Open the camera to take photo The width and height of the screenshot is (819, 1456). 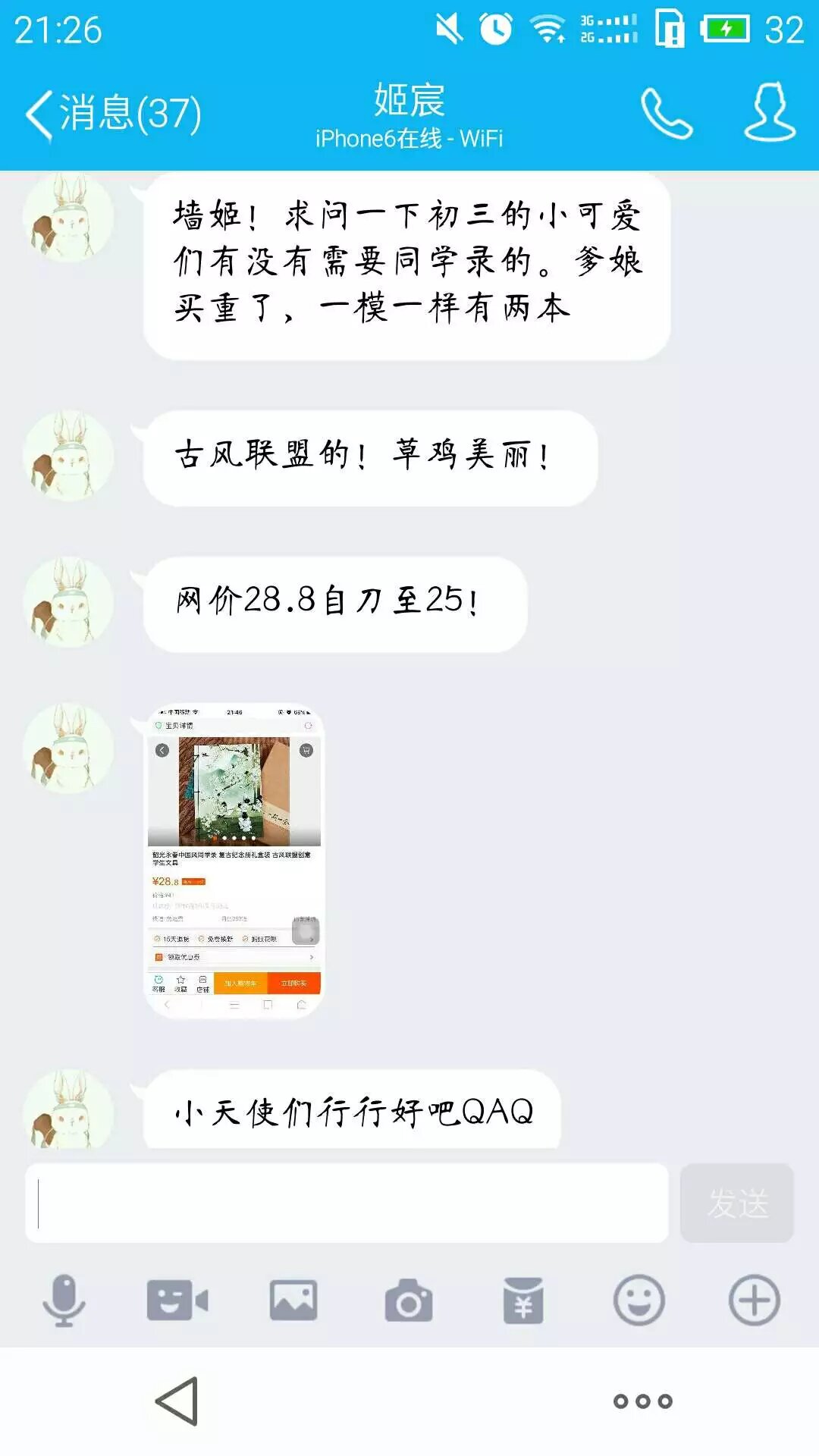409,1300
